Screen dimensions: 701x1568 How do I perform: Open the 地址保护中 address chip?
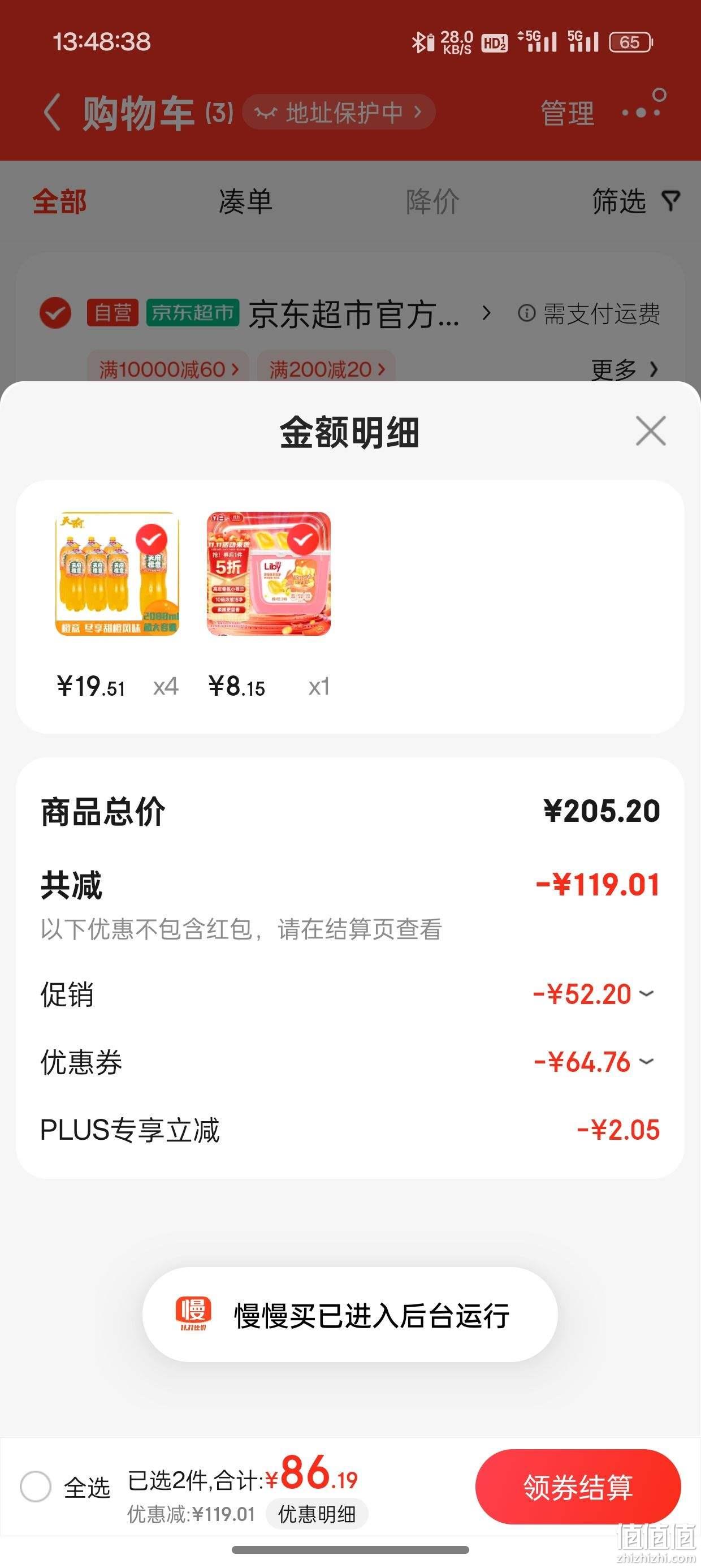[338, 112]
